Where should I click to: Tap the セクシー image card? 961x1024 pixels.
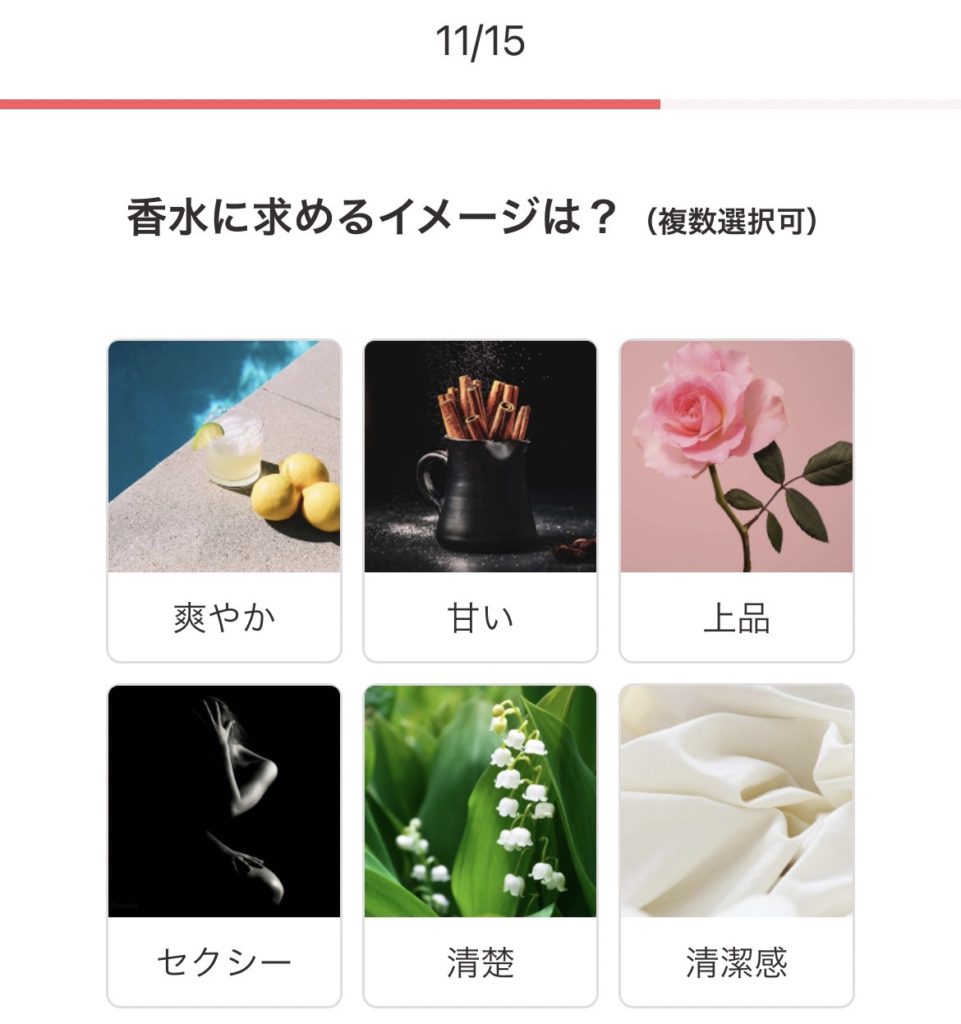pyautogui.click(x=224, y=845)
